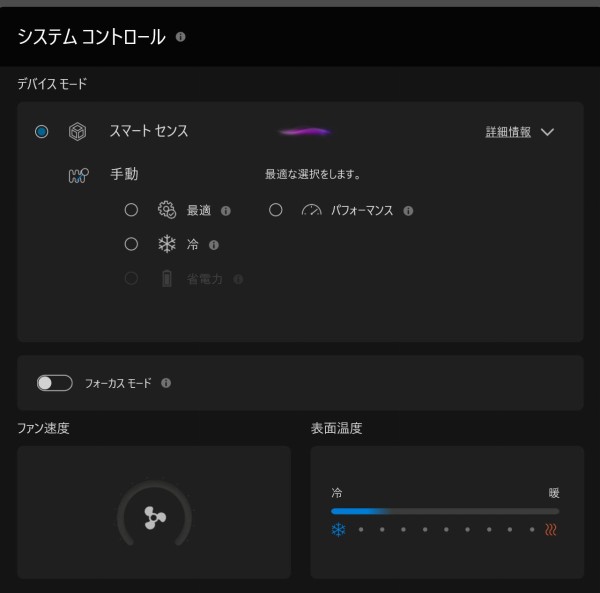Viewport: 600px width, 593px height.
Task: Expand the 詳細情報 details chevron
Action: 547,132
